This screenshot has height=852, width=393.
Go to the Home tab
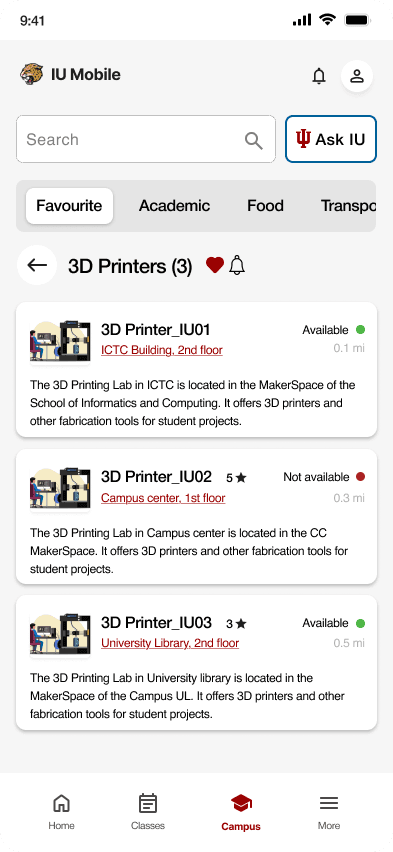(61, 812)
